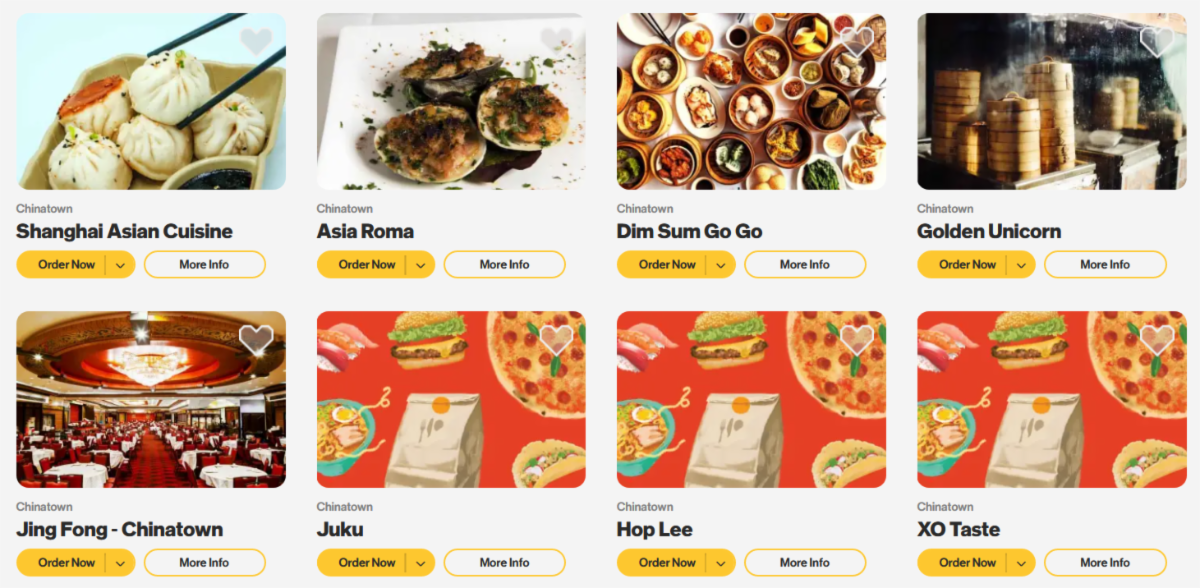Tap Order Now for Asia Roma
The height and width of the screenshot is (588, 1200).
366,265
